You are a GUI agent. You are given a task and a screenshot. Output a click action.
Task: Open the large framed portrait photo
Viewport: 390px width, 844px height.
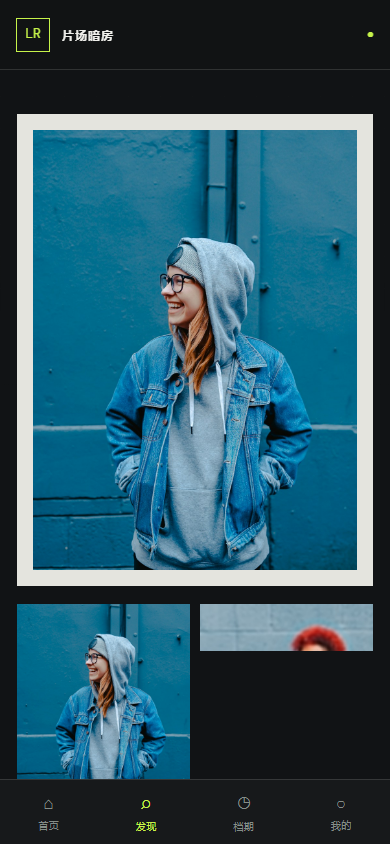pos(195,350)
